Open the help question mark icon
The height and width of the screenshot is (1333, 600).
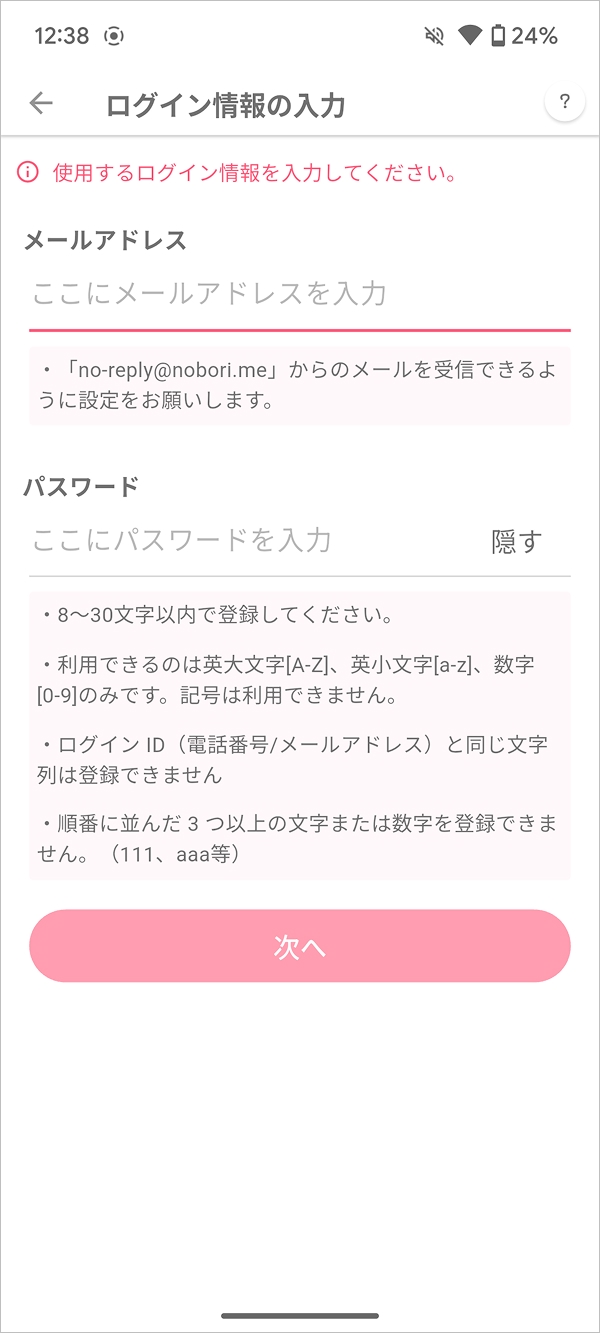pos(565,102)
